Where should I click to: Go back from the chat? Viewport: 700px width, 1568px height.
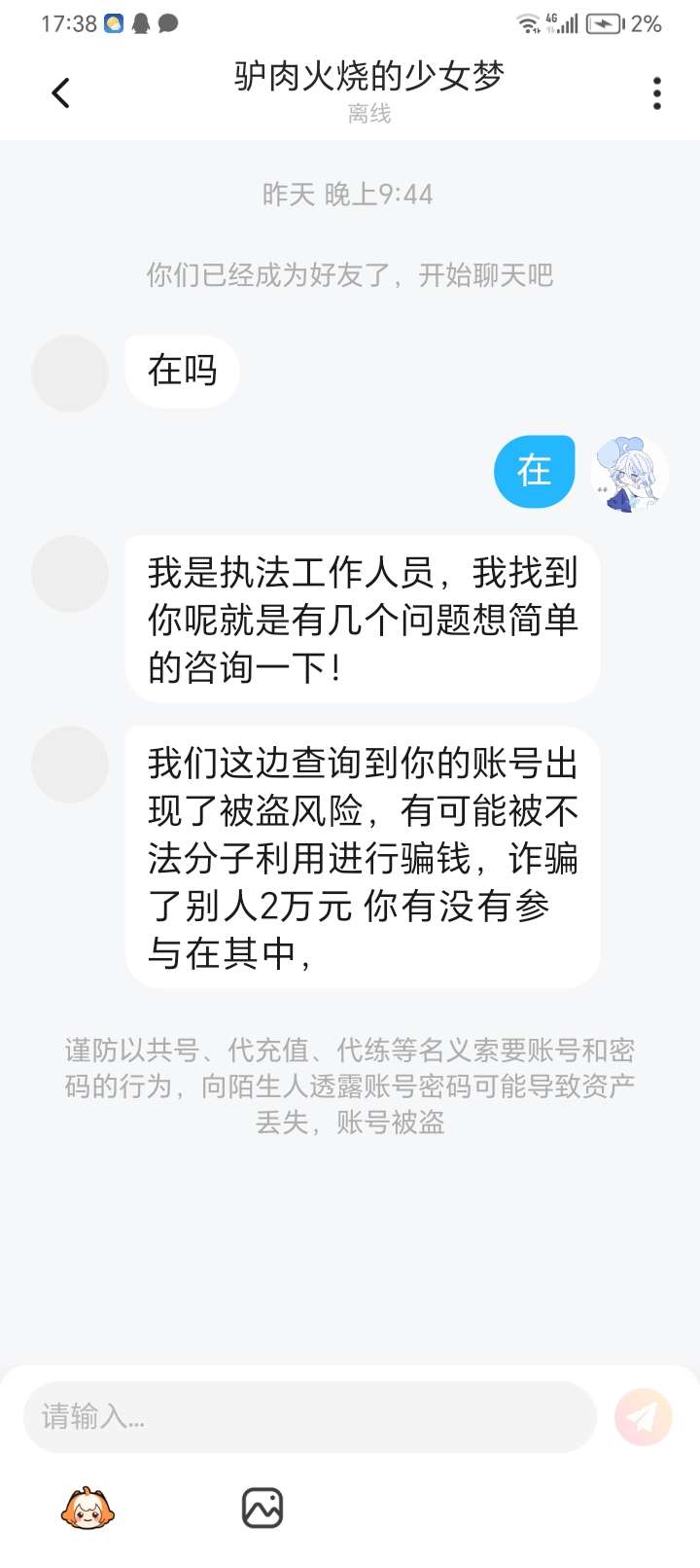click(x=60, y=93)
